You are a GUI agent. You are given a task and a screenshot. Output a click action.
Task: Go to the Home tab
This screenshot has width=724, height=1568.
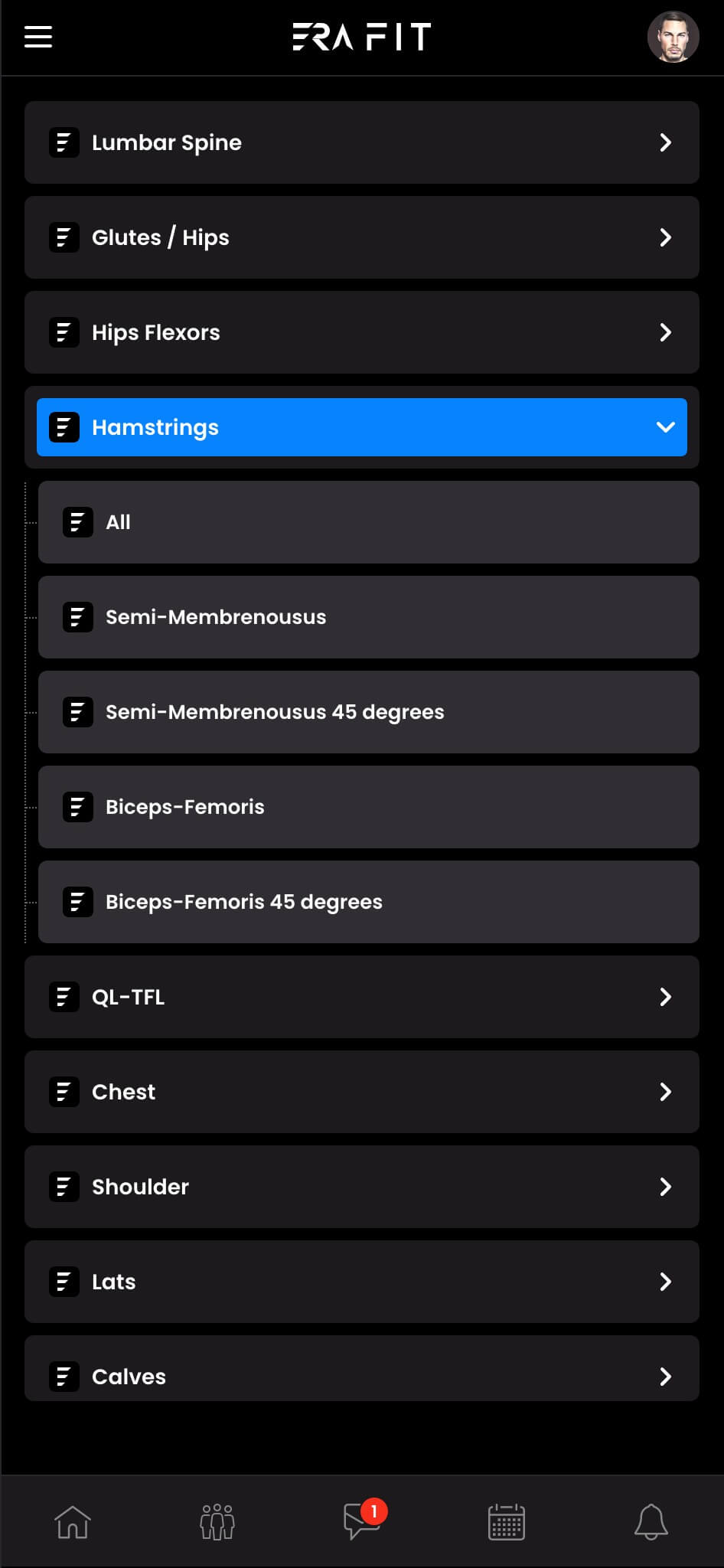[73, 1522]
